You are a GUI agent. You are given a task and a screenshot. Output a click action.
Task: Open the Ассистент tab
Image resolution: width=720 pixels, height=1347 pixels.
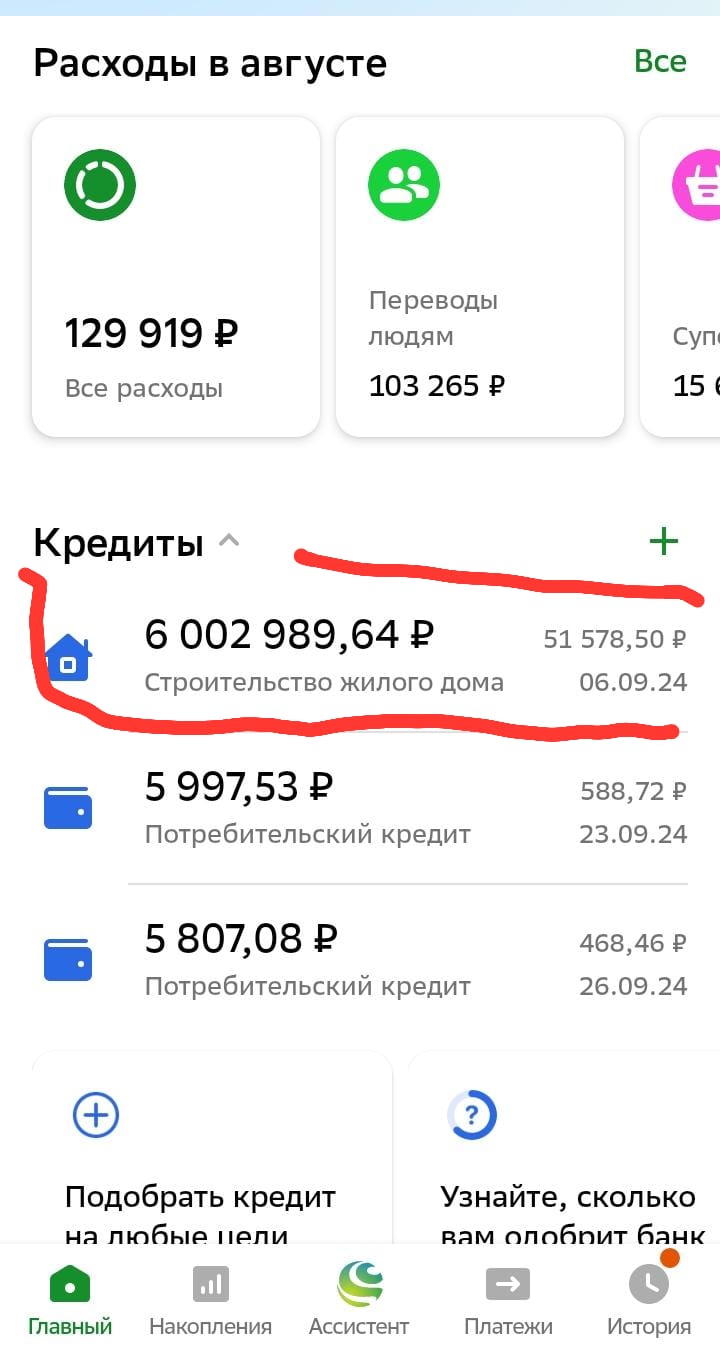pos(359,1300)
